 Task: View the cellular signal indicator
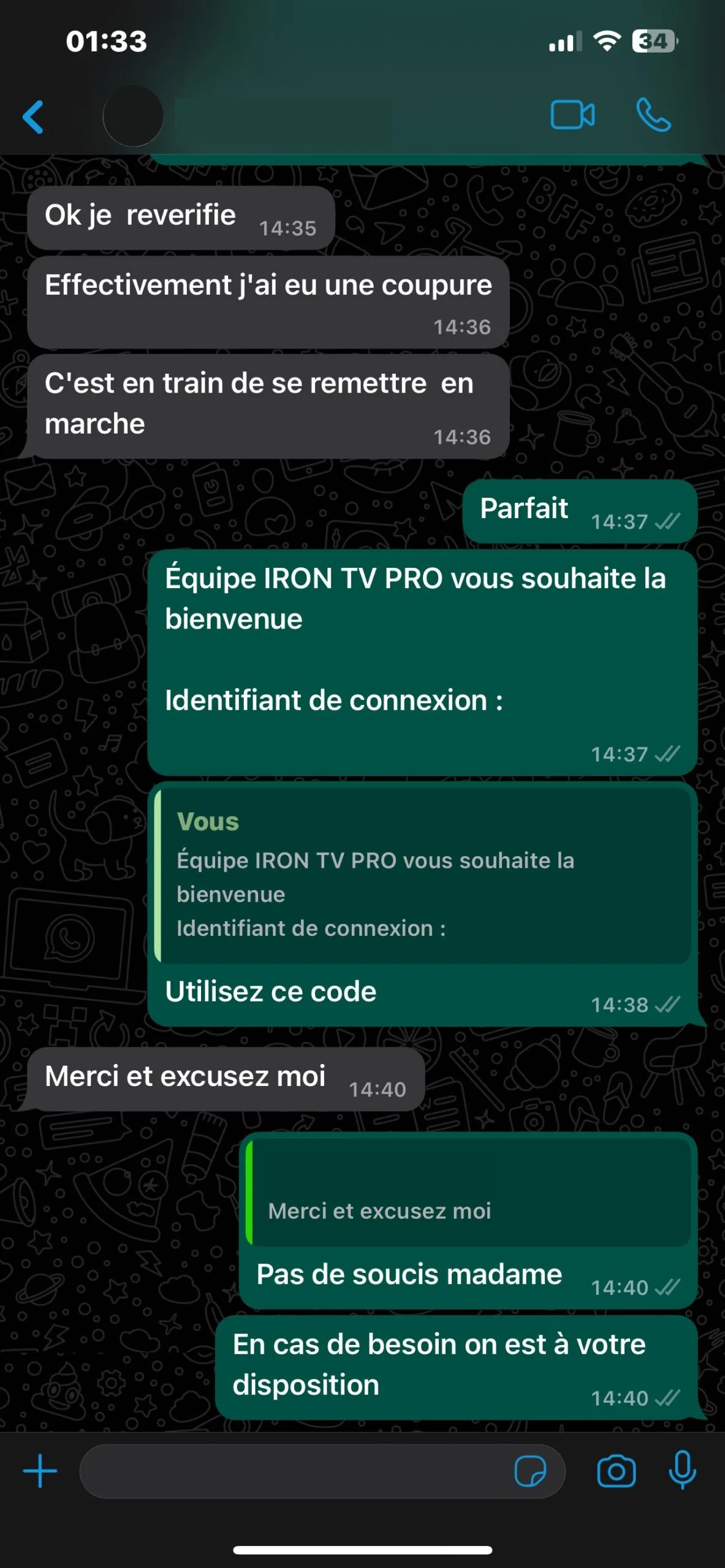(x=562, y=43)
